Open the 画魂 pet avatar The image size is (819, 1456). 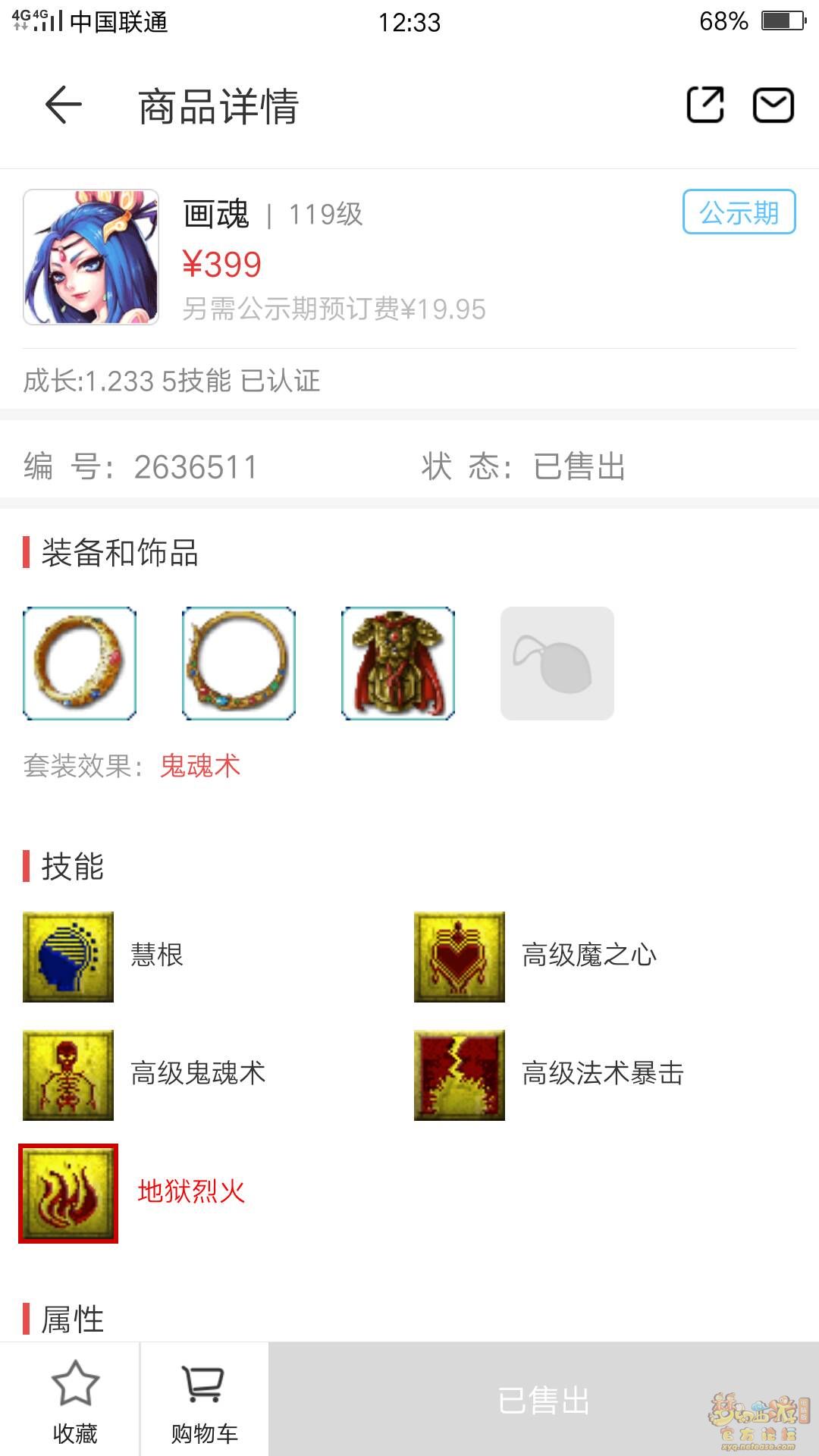(91, 257)
